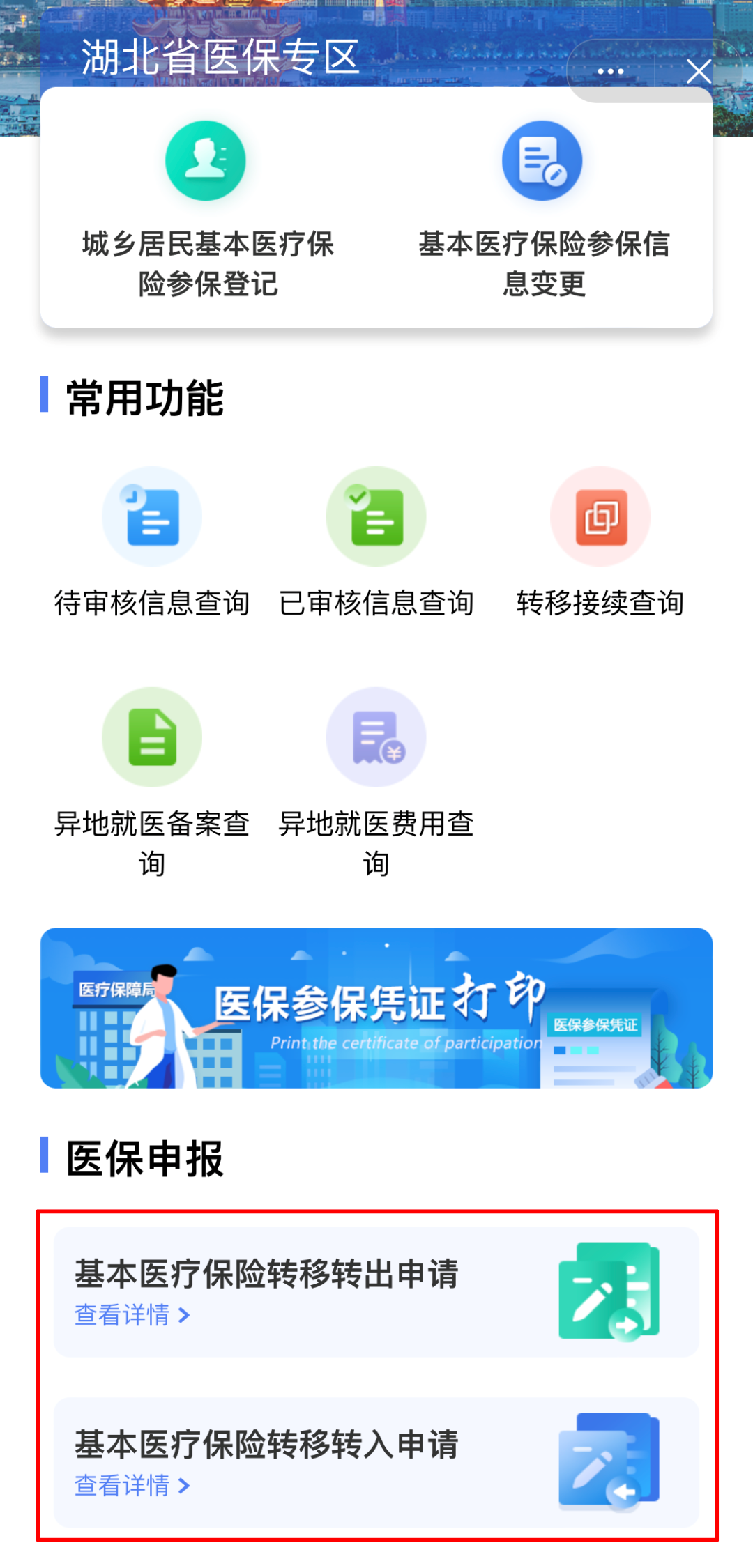Select 待审核信息查询
The width and height of the screenshot is (753, 1568).
coord(152,541)
